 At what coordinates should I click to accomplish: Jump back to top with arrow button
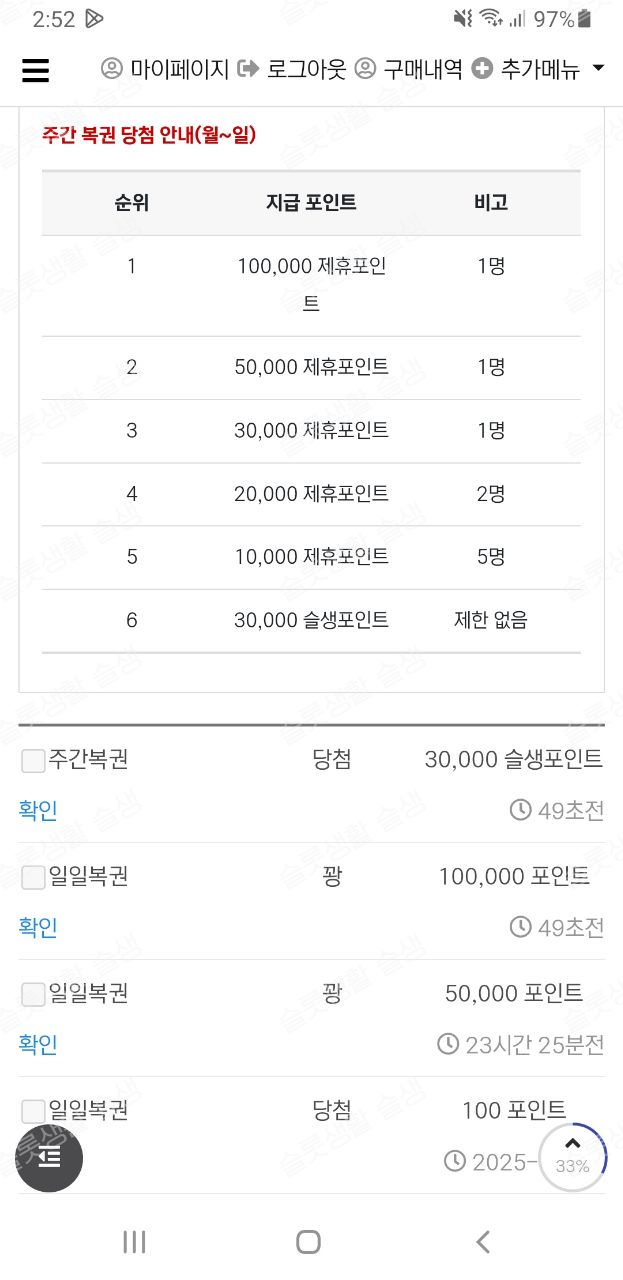pos(572,1157)
